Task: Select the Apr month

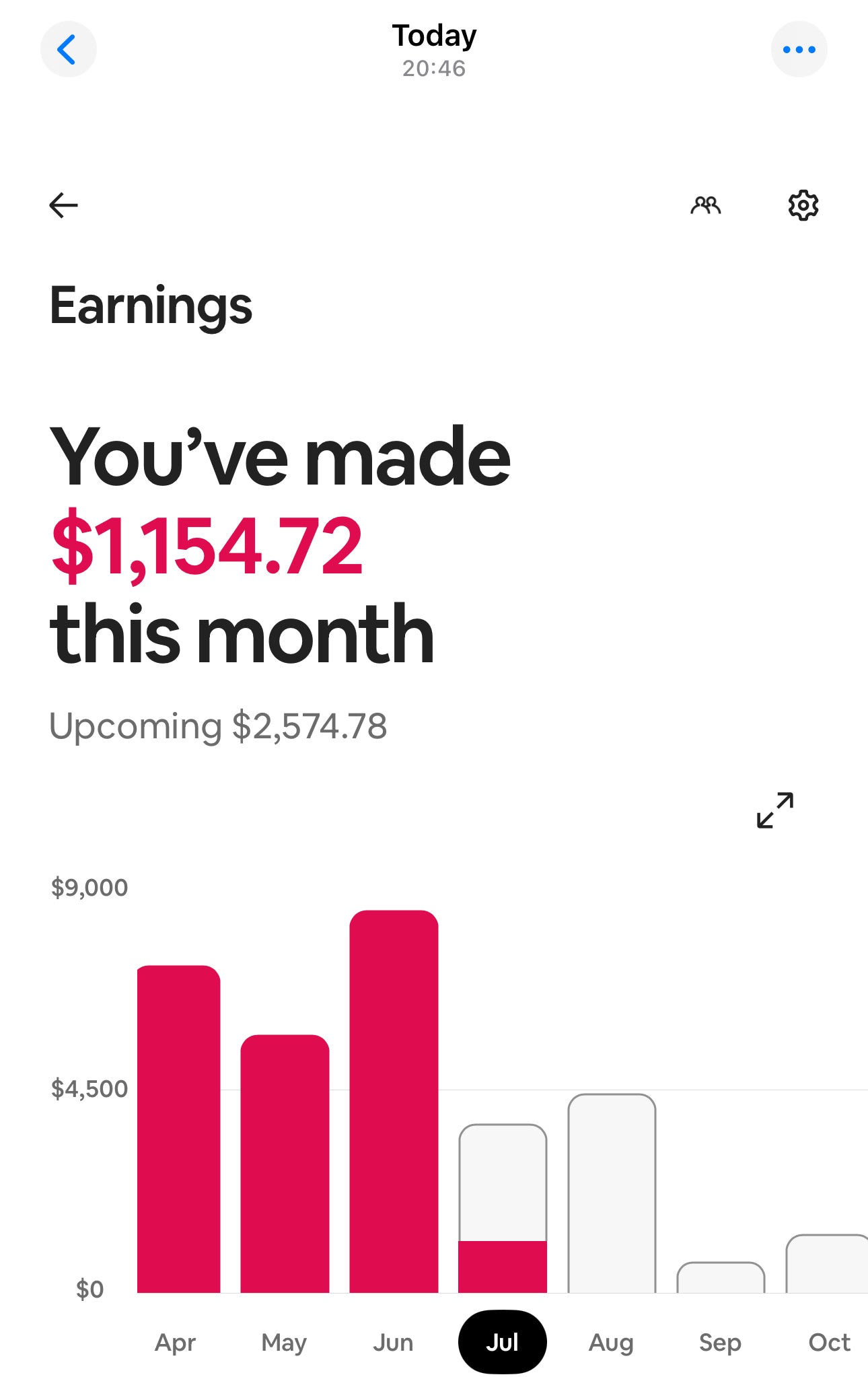Action: point(176,1342)
